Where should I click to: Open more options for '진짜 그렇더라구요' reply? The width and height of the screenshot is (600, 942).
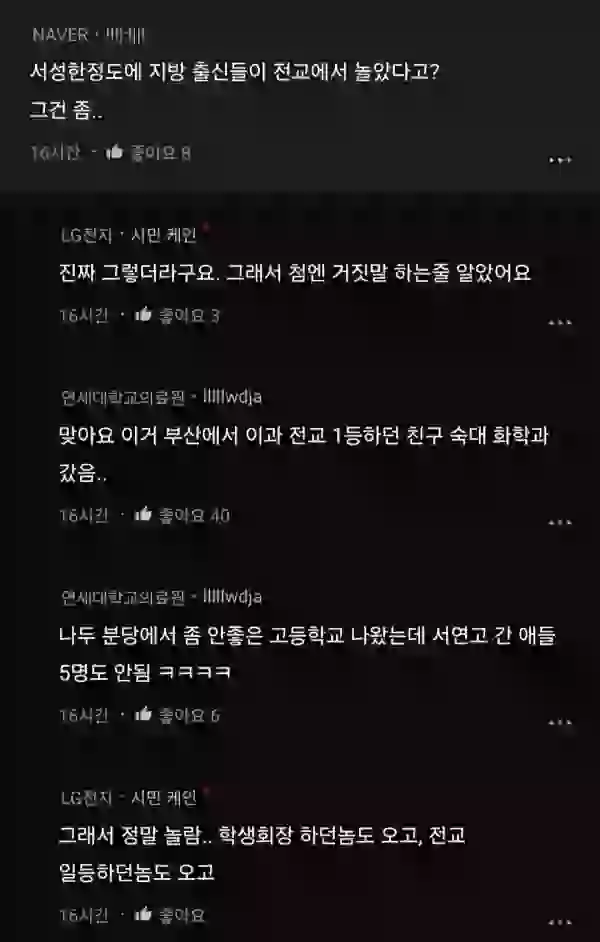pyautogui.click(x=560, y=322)
